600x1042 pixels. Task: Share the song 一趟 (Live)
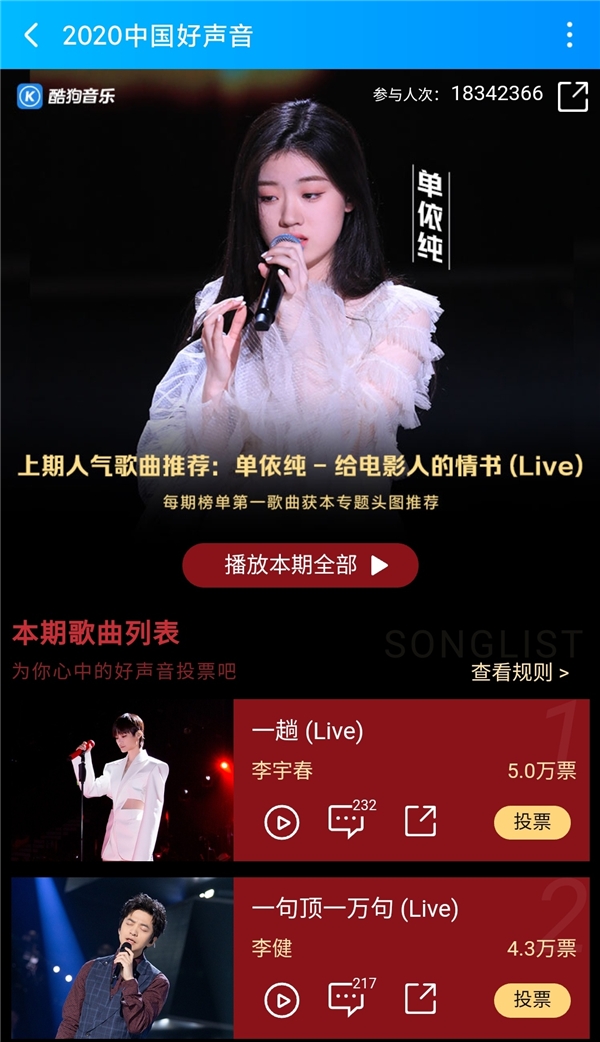tap(420, 821)
